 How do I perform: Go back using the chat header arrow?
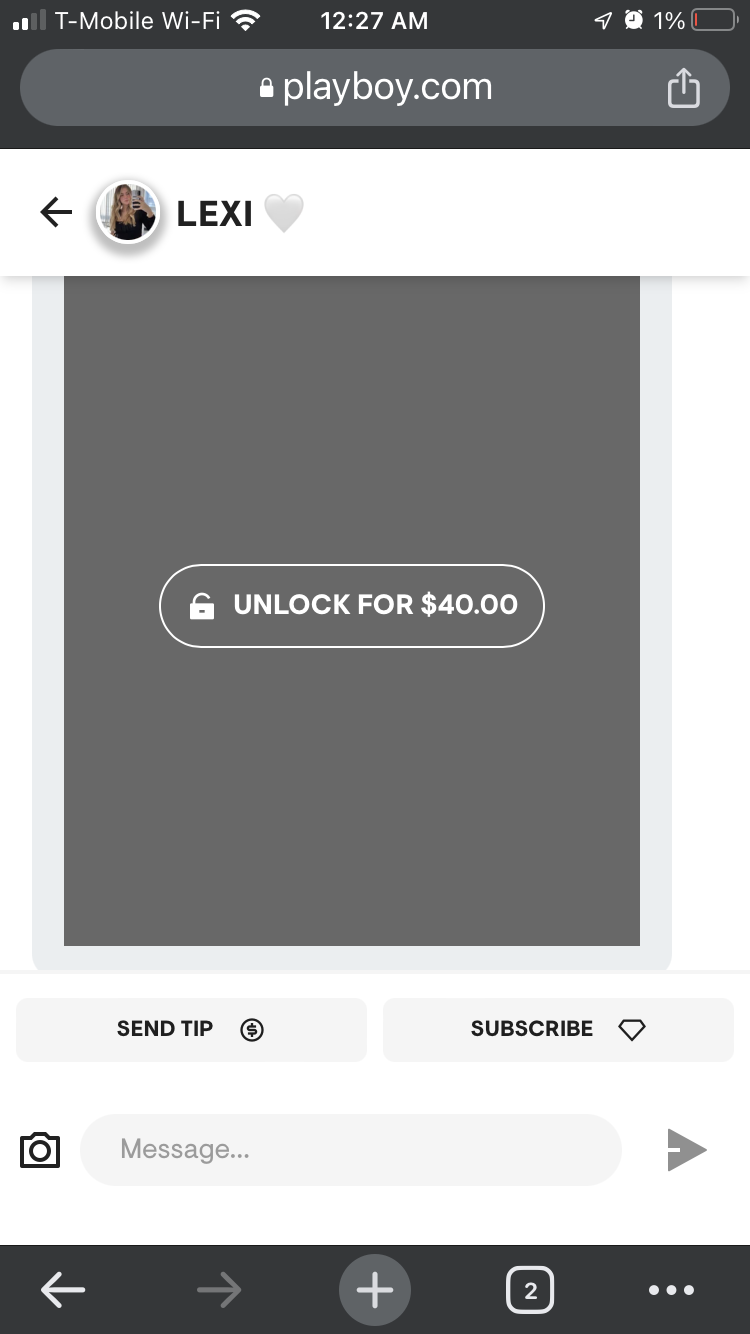pyautogui.click(x=56, y=211)
